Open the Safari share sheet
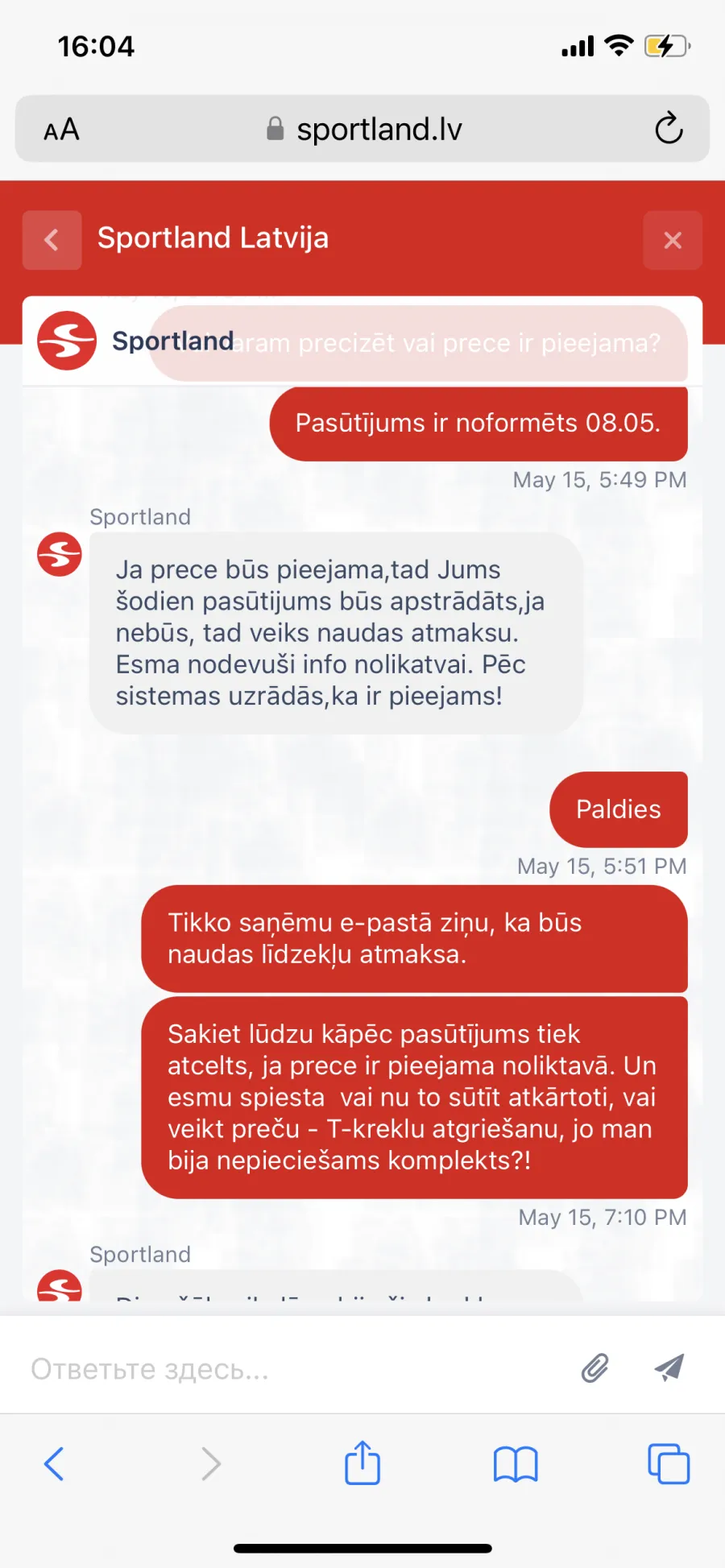Screen dimensions: 725x1568 362,1462
